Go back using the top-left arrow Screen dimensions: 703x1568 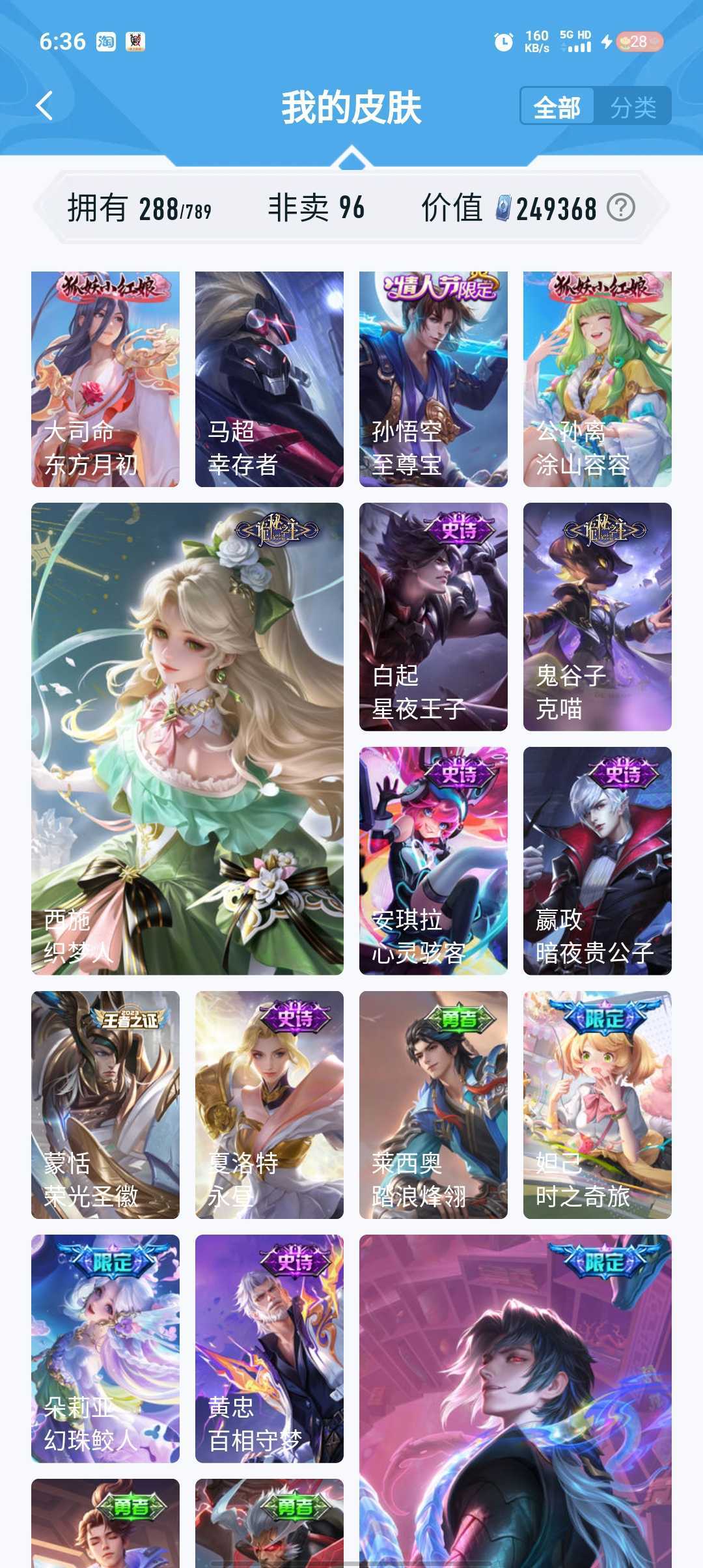(44, 106)
